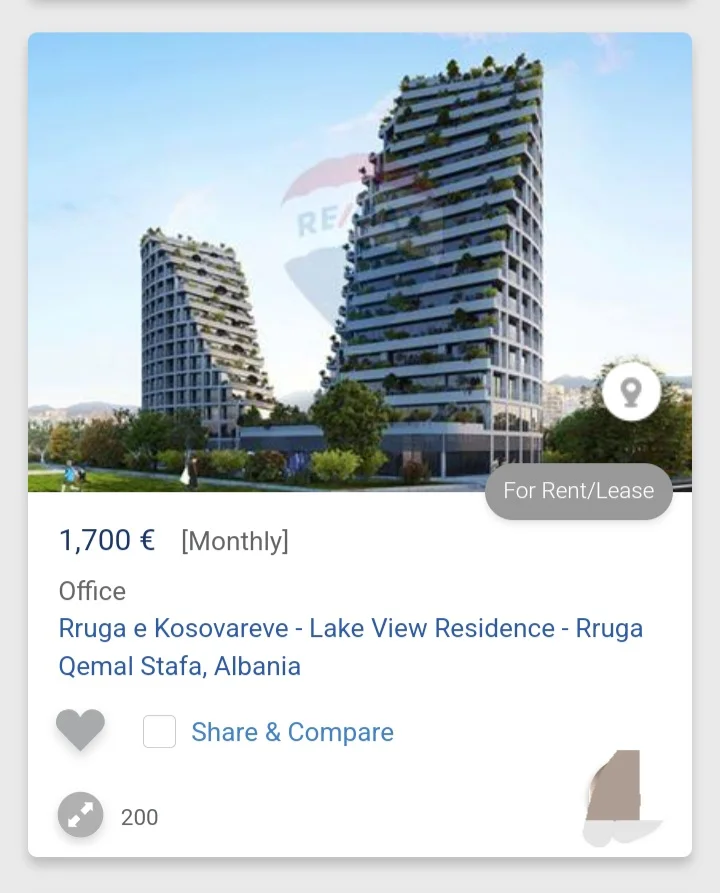Screen dimensions: 720x893
Task: Click the Share & Compare text link
Action: 293,732
